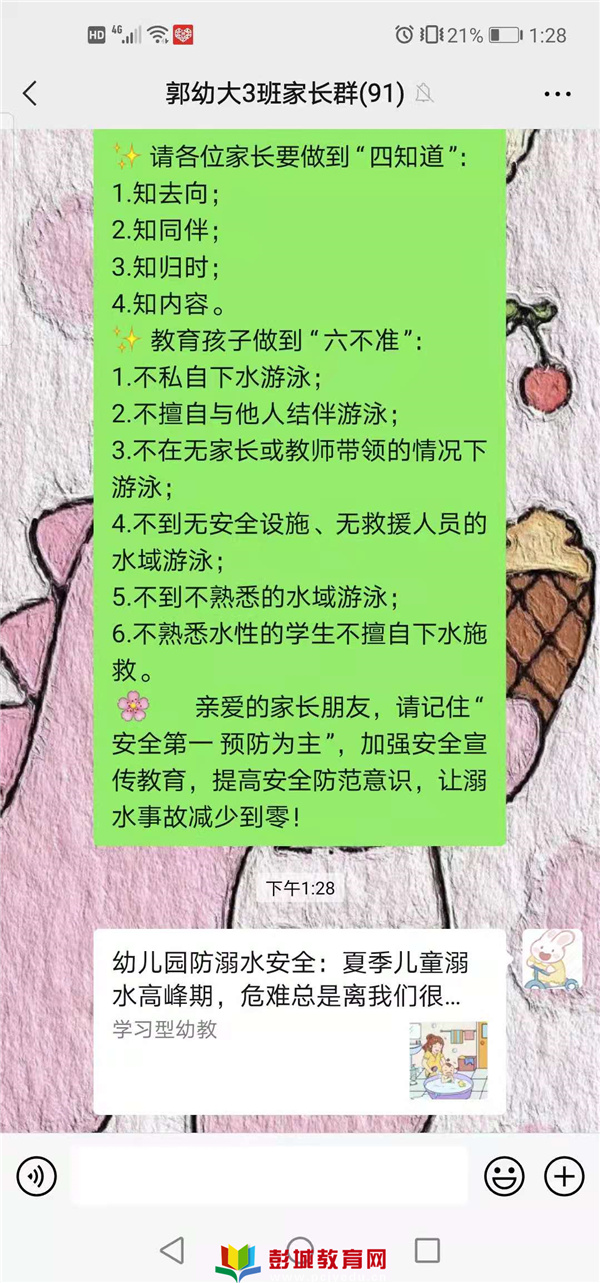Viewport: 600px width, 1283px height.
Task: Open the shared 幼儿园防溺水安全 article card
Action: tap(299, 1021)
